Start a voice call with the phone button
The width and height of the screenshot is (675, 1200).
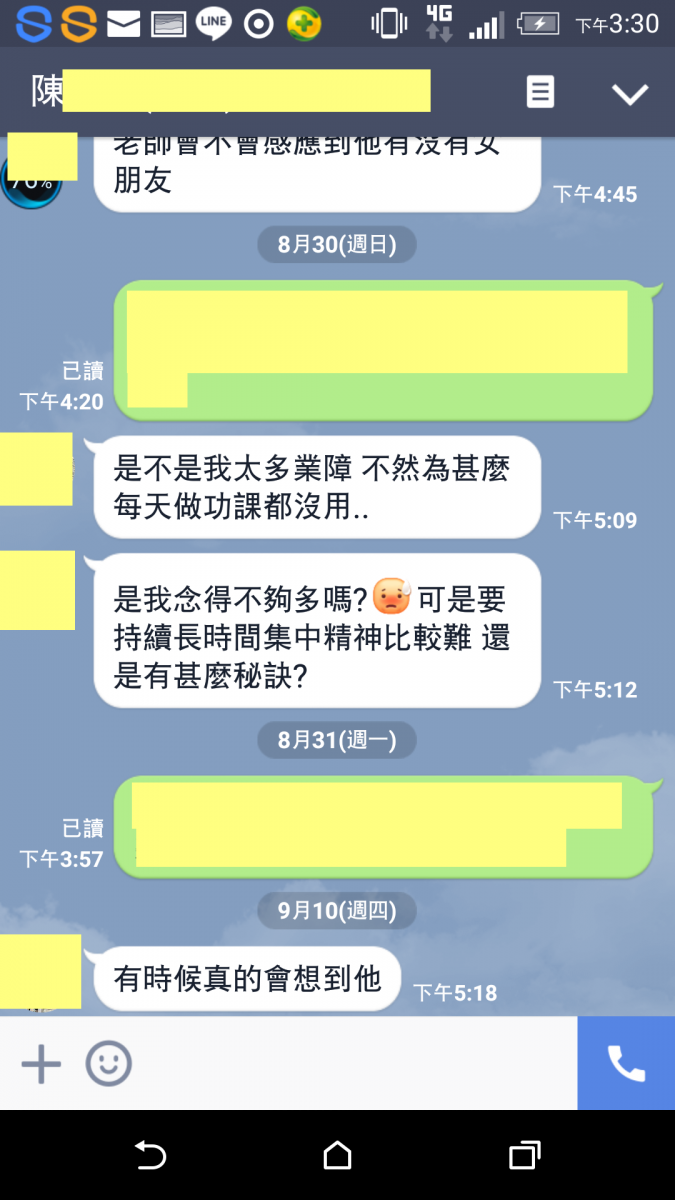pyautogui.click(x=626, y=1064)
